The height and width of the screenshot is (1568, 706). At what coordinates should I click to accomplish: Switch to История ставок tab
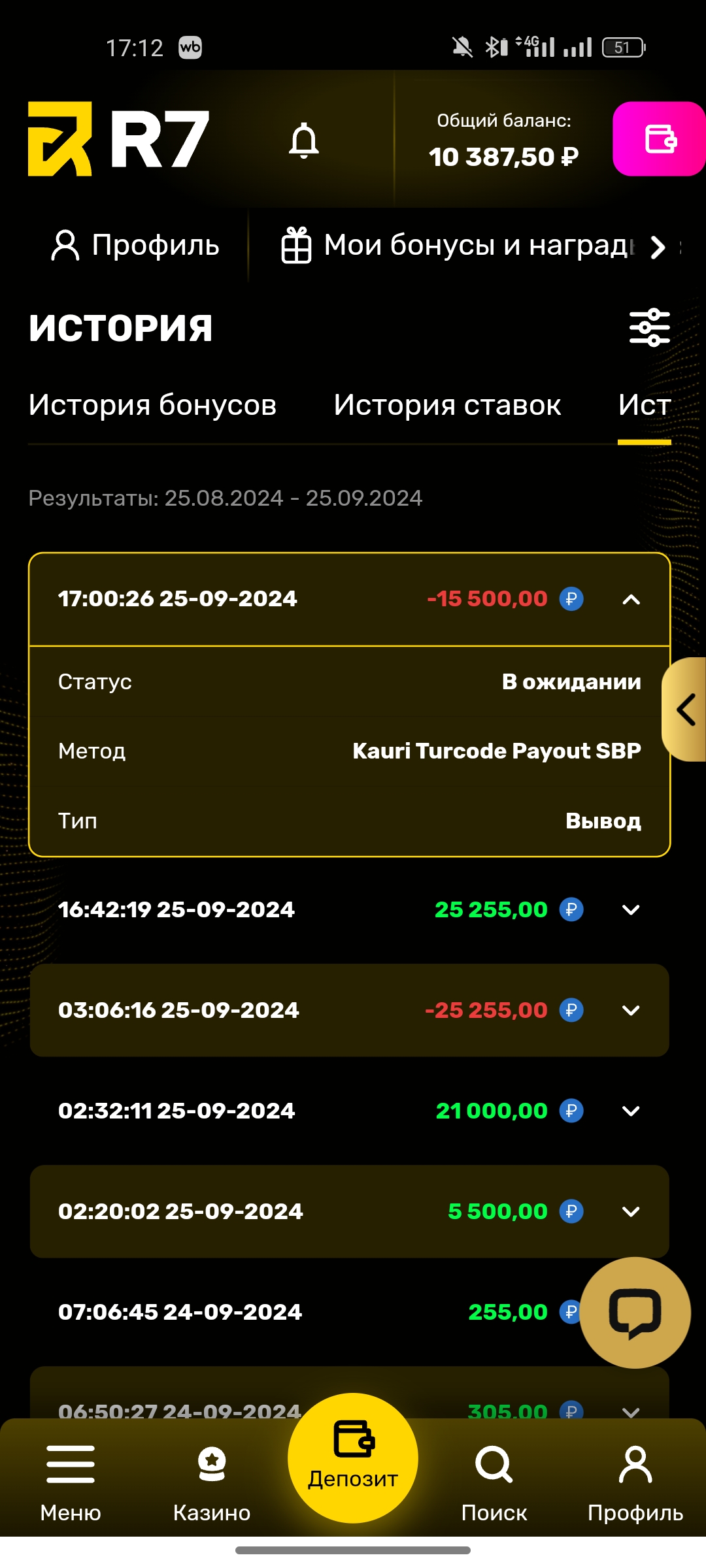click(x=447, y=405)
